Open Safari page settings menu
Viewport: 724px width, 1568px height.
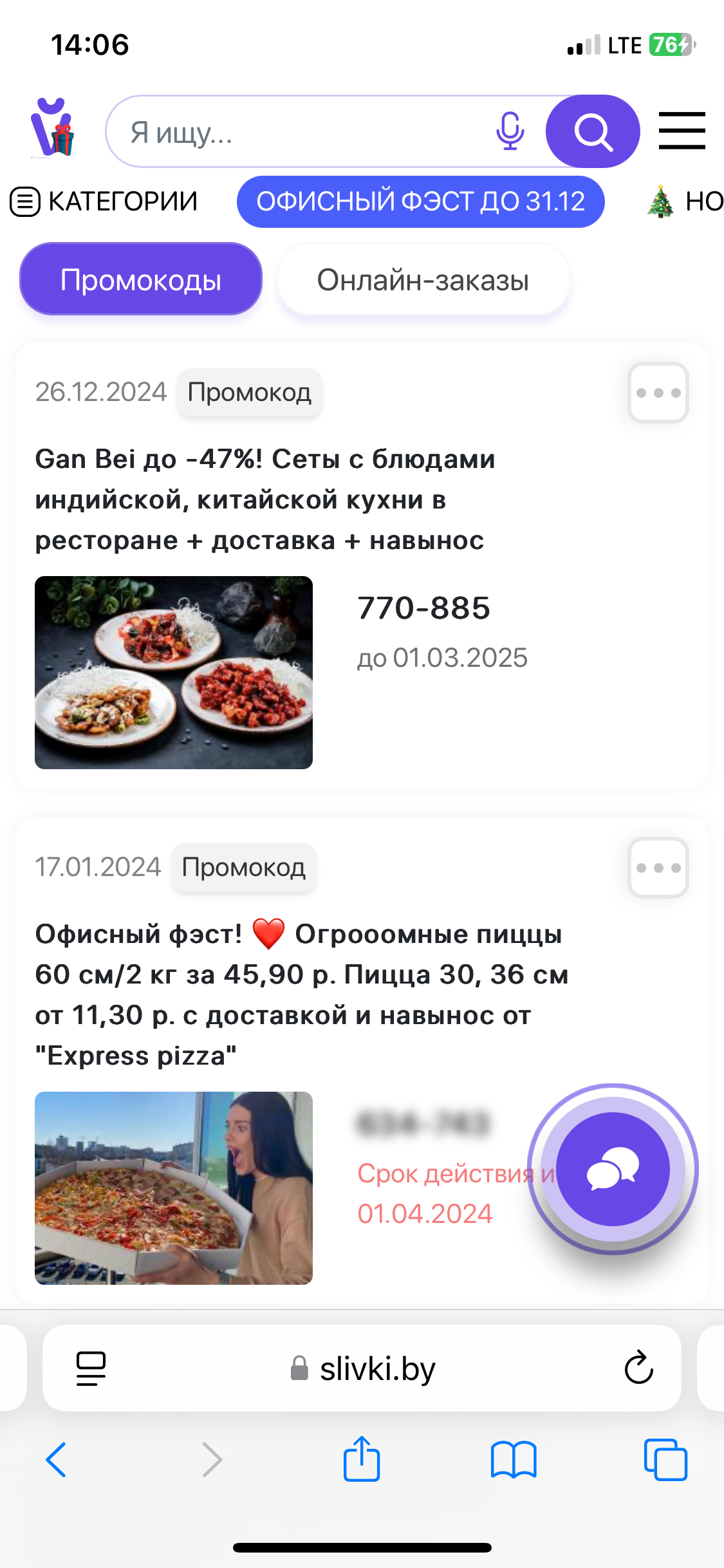tap(91, 1368)
